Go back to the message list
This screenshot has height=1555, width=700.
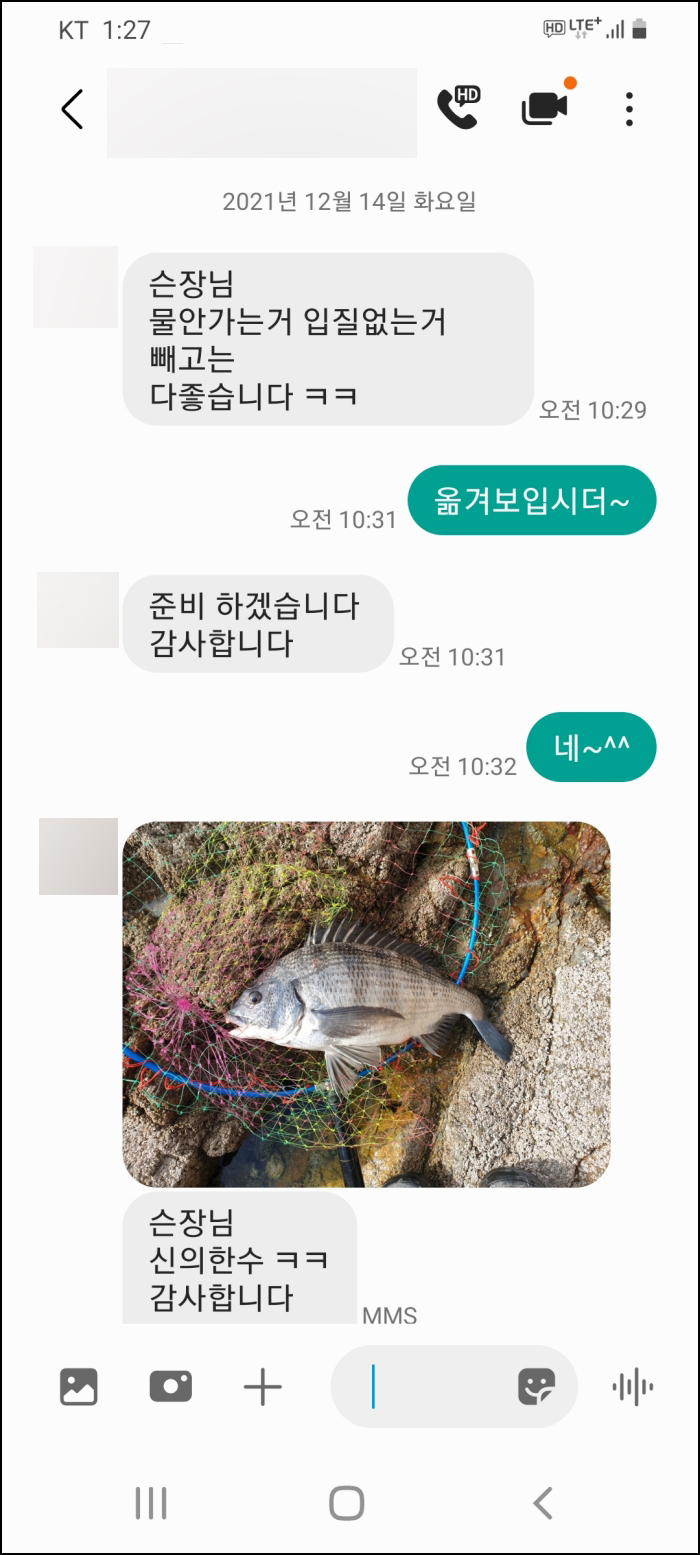pos(72,109)
